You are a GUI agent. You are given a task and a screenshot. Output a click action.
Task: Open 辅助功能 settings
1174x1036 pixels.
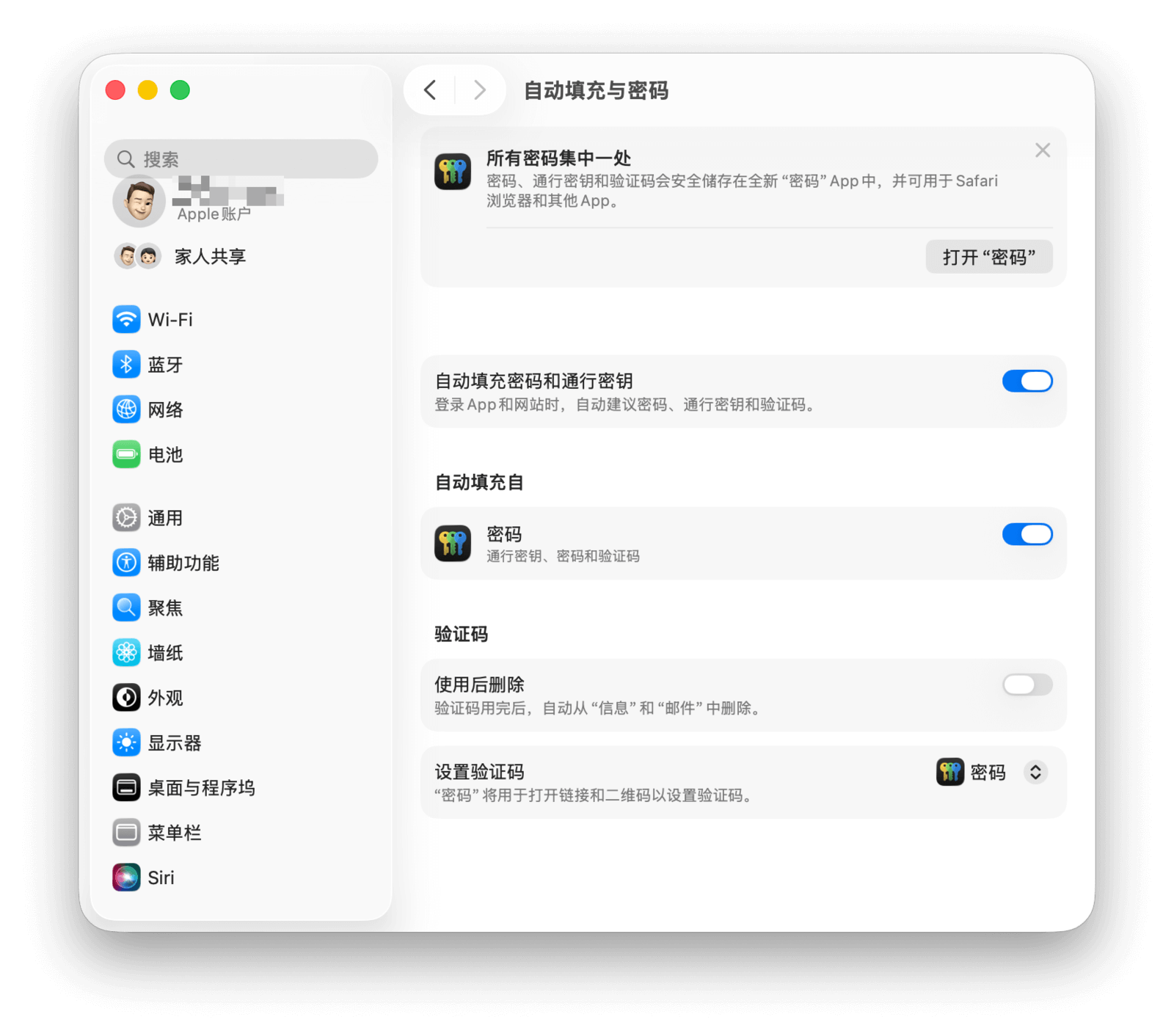tap(183, 563)
